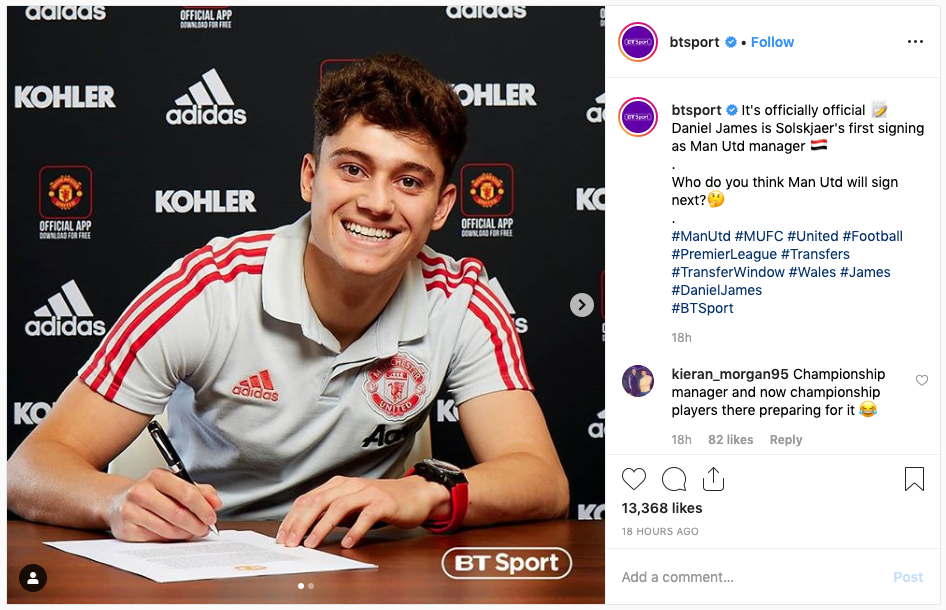946x610 pixels.
Task: Open the #PremierLeague hashtag
Action: point(724,254)
